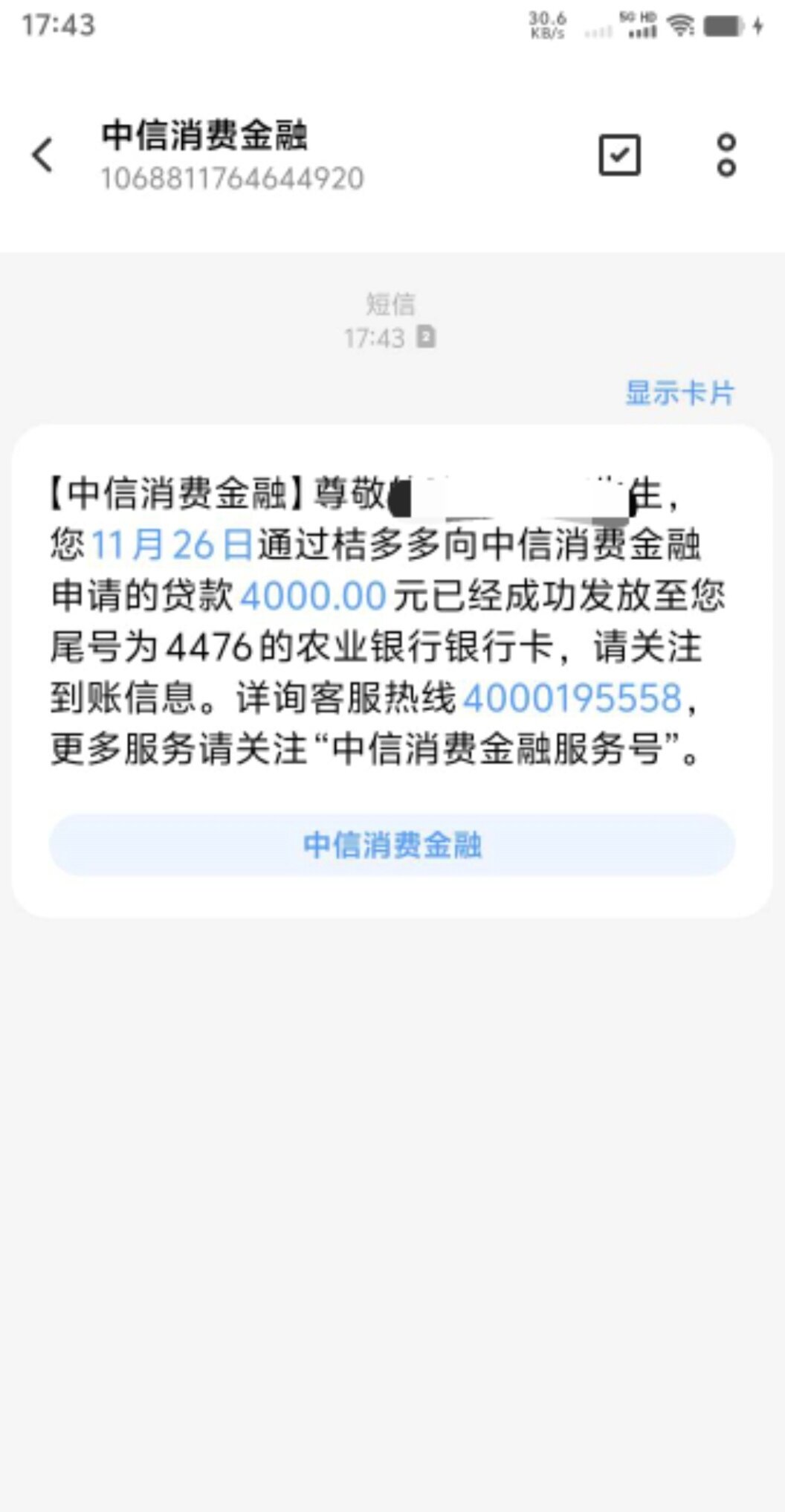Open the overflow menu
The width and height of the screenshot is (785, 1512).
point(726,155)
